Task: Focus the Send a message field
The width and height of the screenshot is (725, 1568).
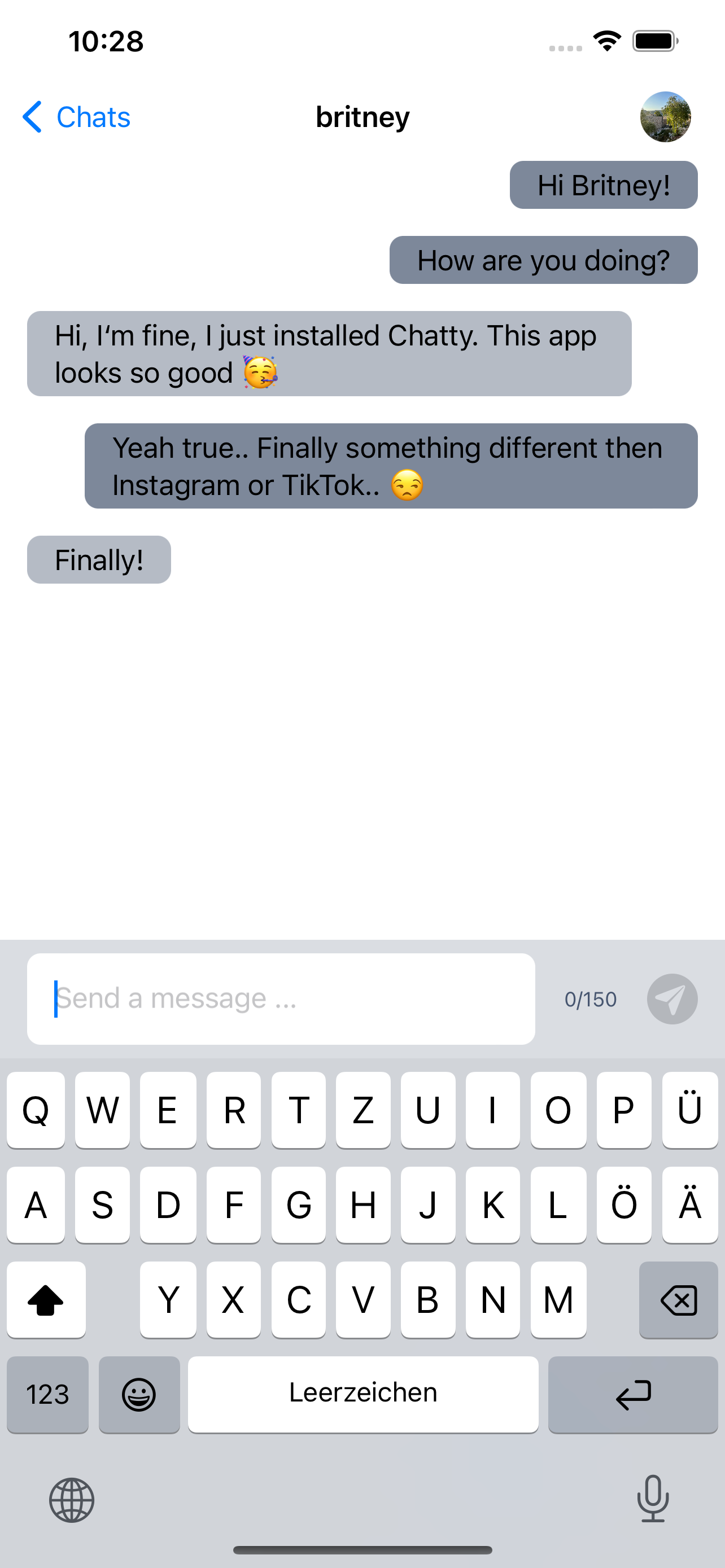Action: click(281, 999)
